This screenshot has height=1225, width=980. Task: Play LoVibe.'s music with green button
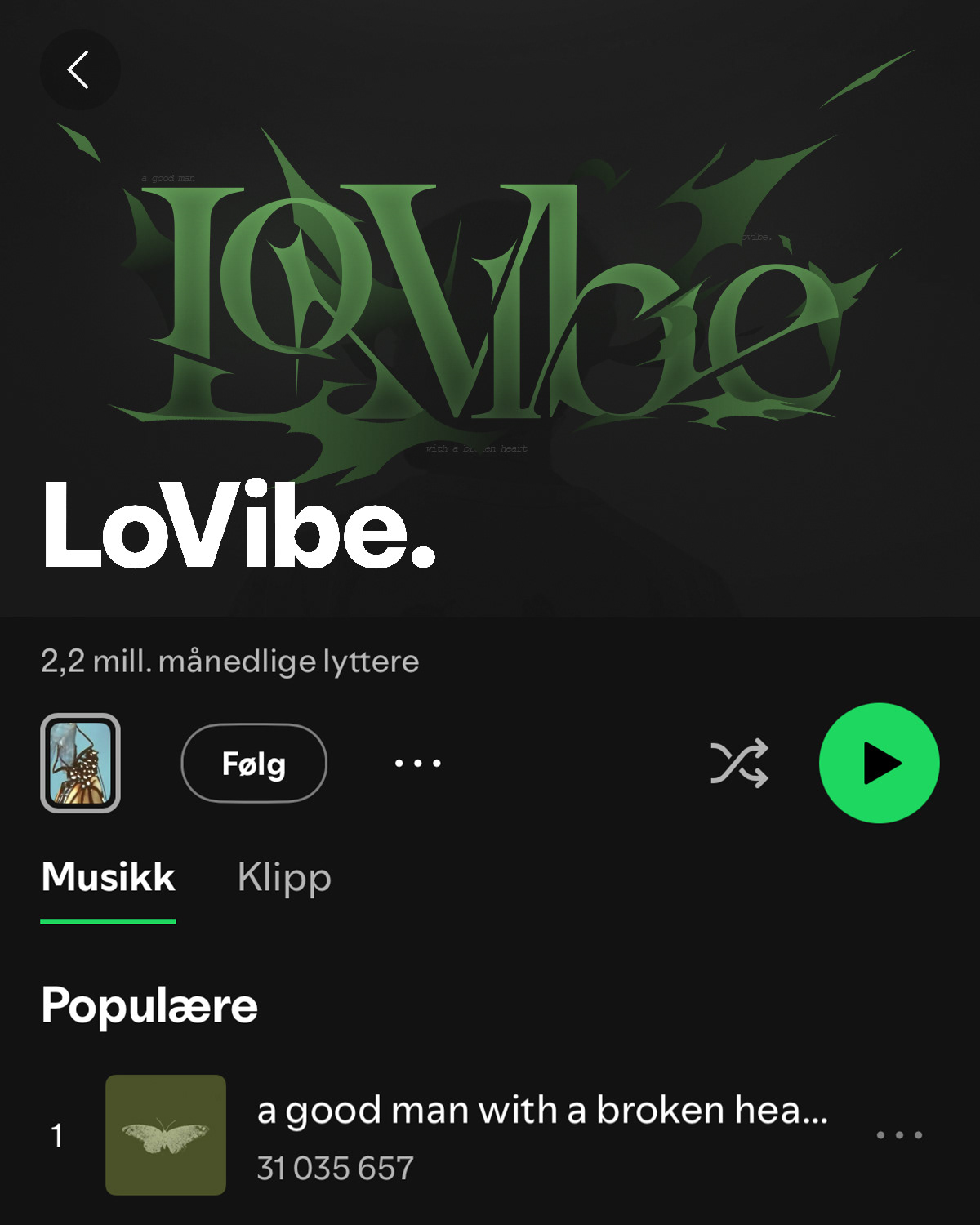tap(879, 764)
